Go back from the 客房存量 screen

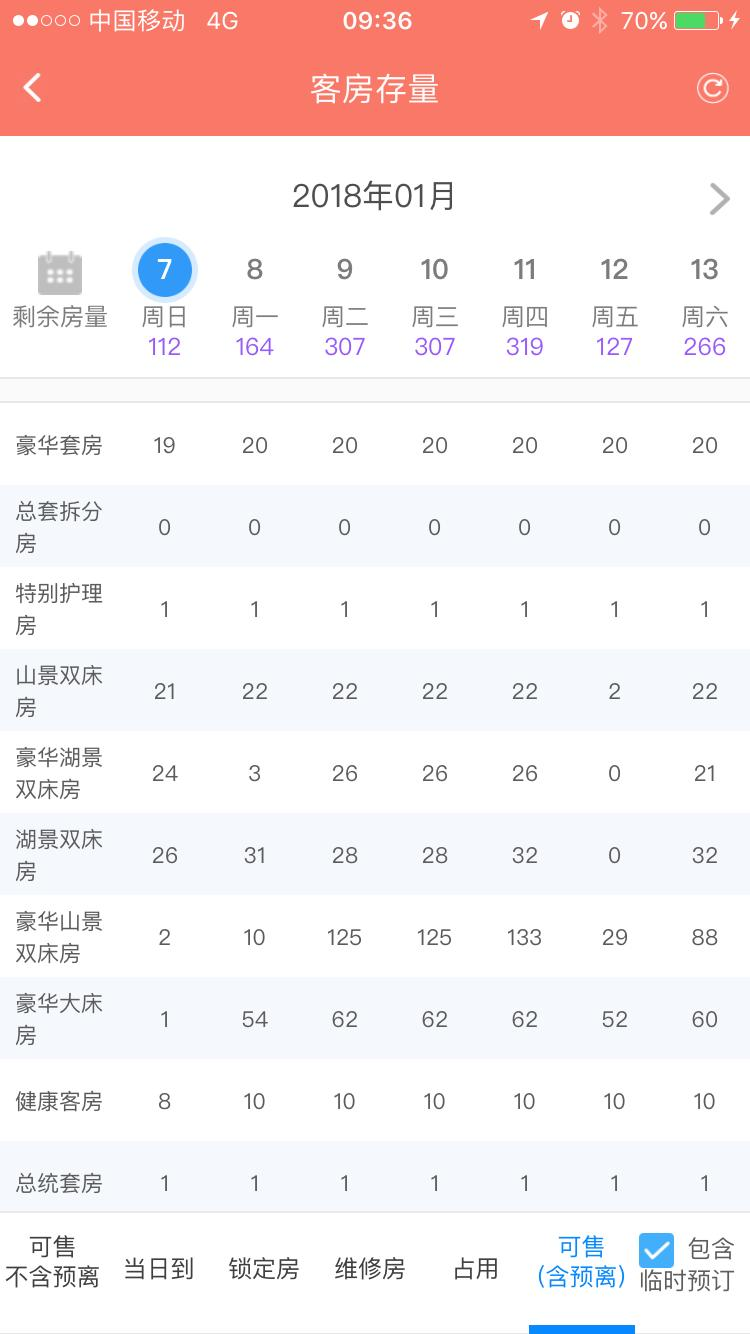click(x=32, y=88)
